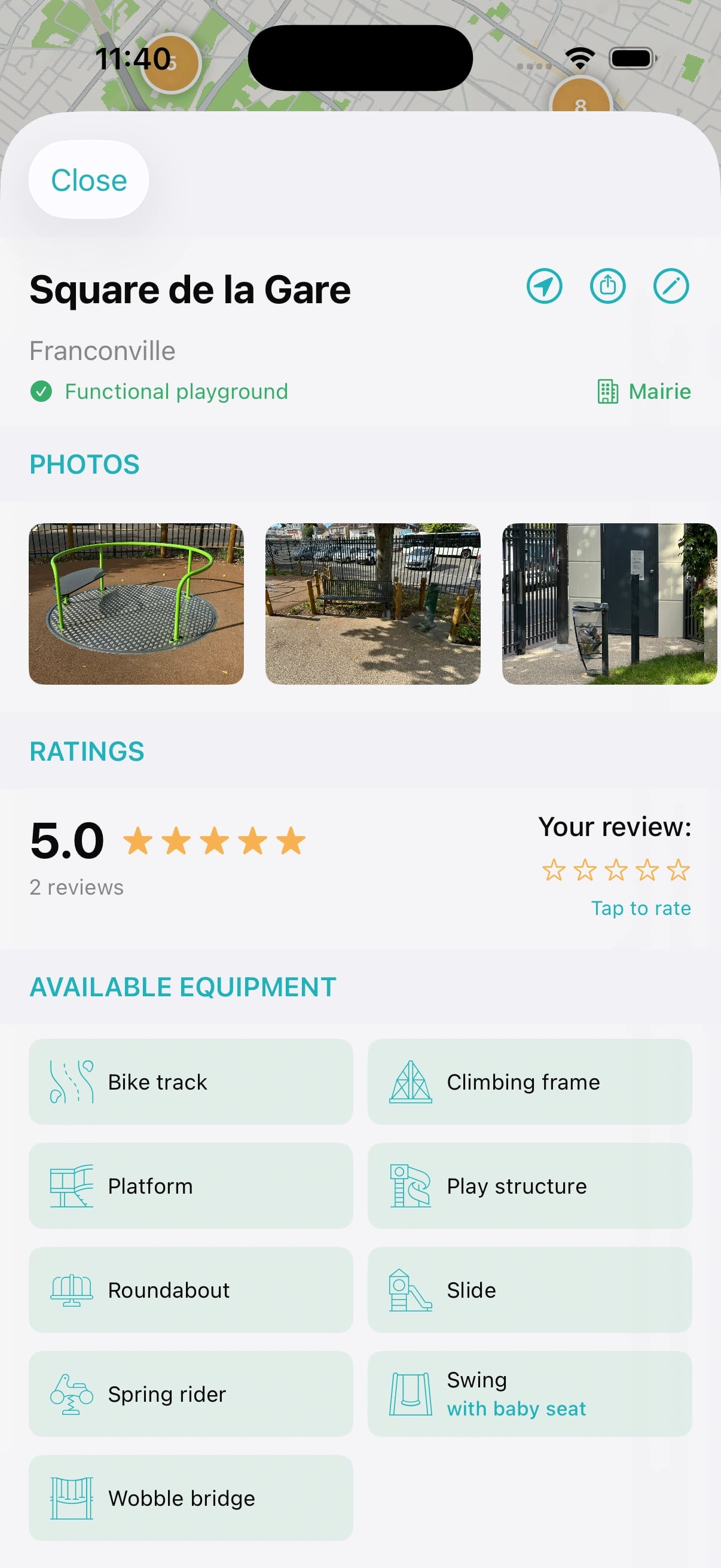Click the Mairie building icon

607,391
